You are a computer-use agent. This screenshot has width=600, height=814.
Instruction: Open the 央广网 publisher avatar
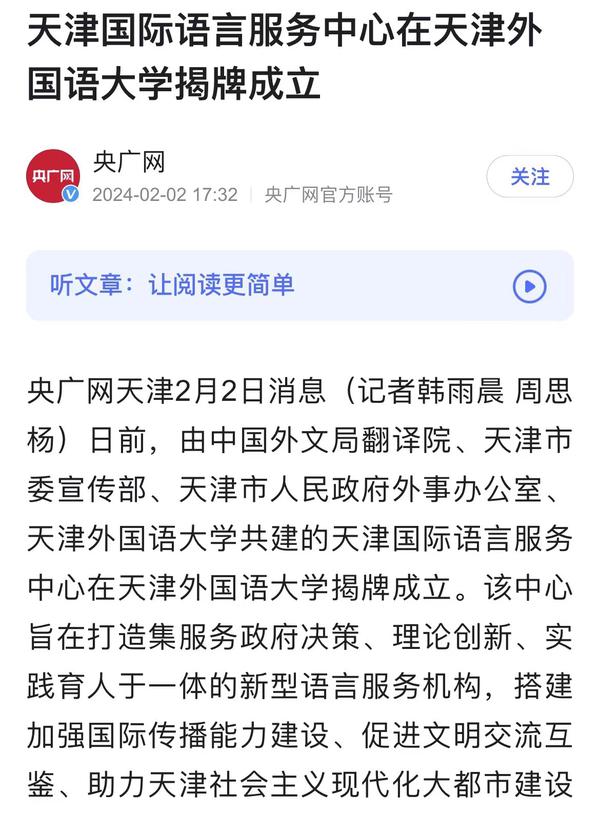tap(53, 176)
